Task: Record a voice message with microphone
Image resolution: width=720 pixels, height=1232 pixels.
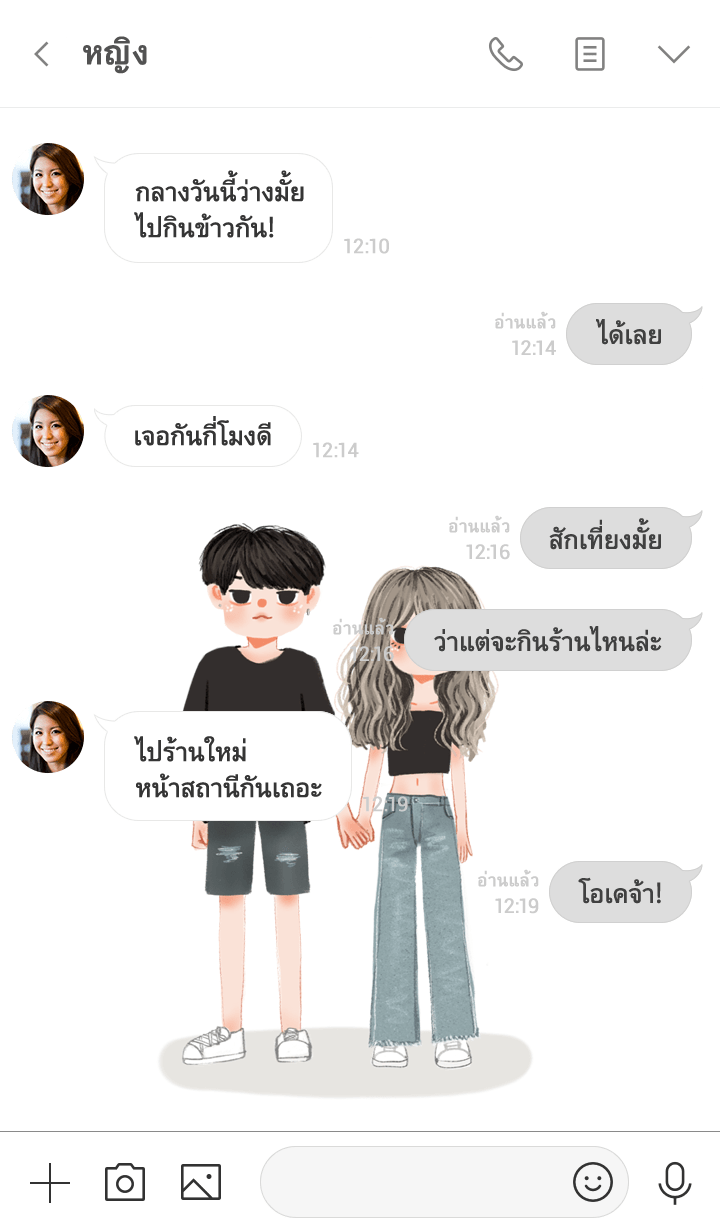Action: point(675,1183)
